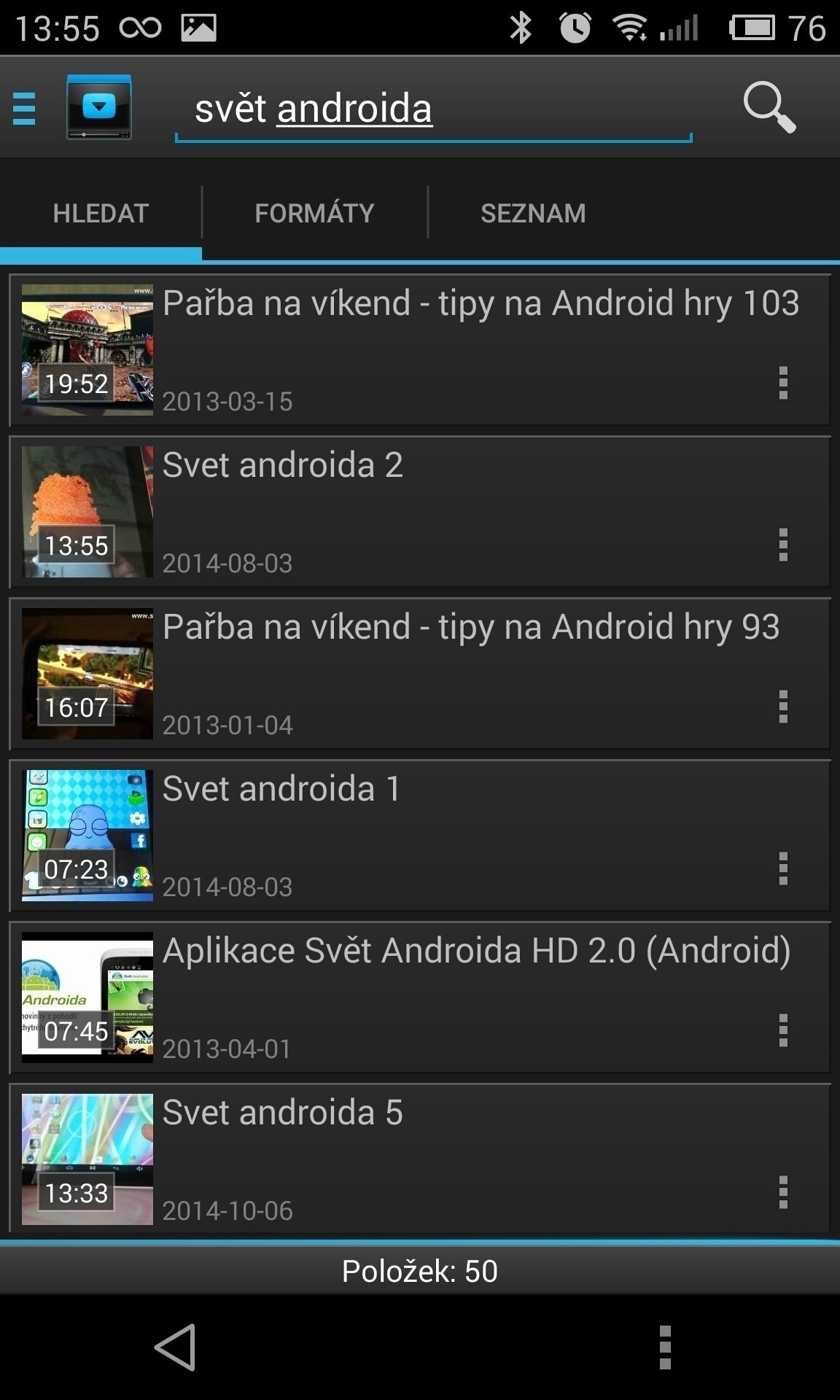This screenshot has height=1400, width=840.
Task: Open the 'Svet androida 5' result
Action: [419, 1159]
